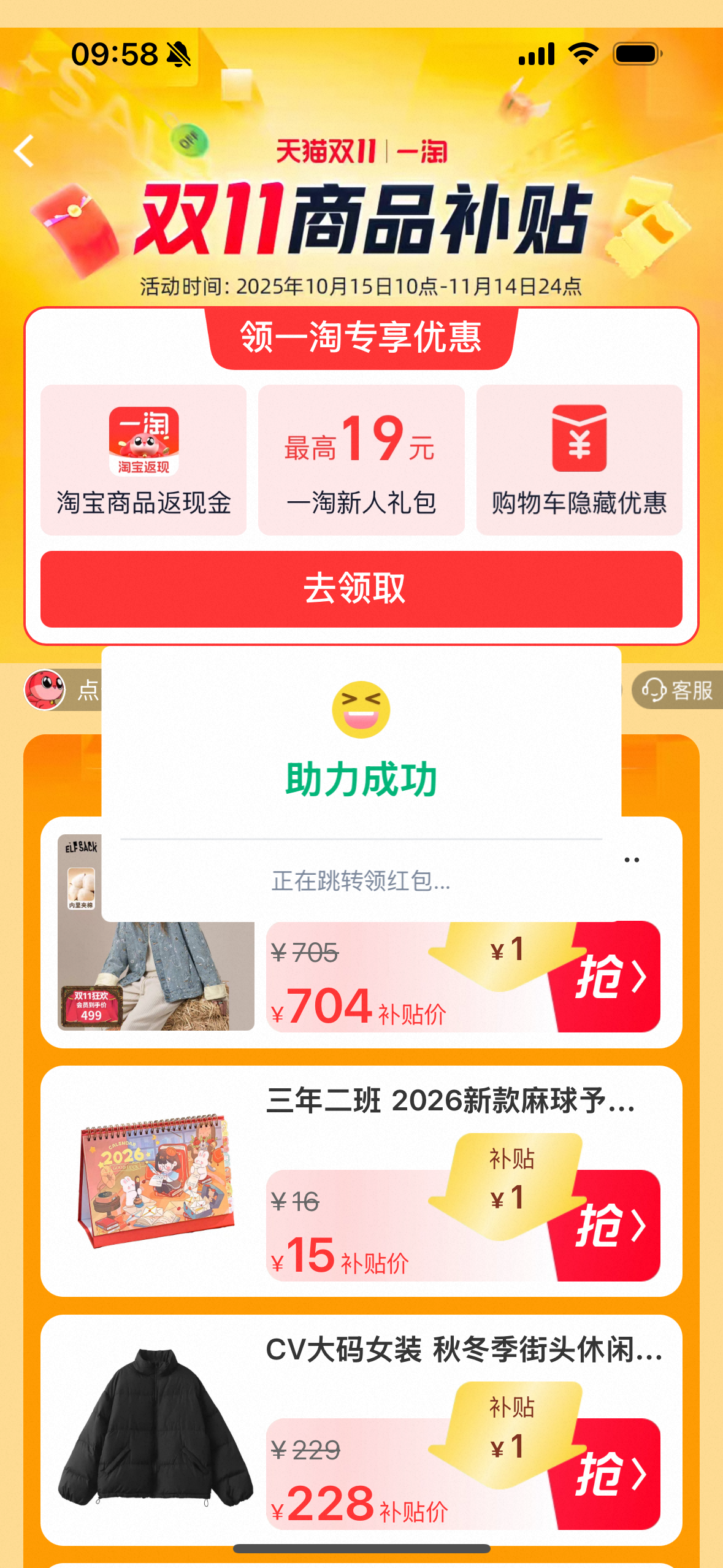Open 一淘新人礼包 tile (最高19元)
723x1568 pixels.
tap(361, 460)
